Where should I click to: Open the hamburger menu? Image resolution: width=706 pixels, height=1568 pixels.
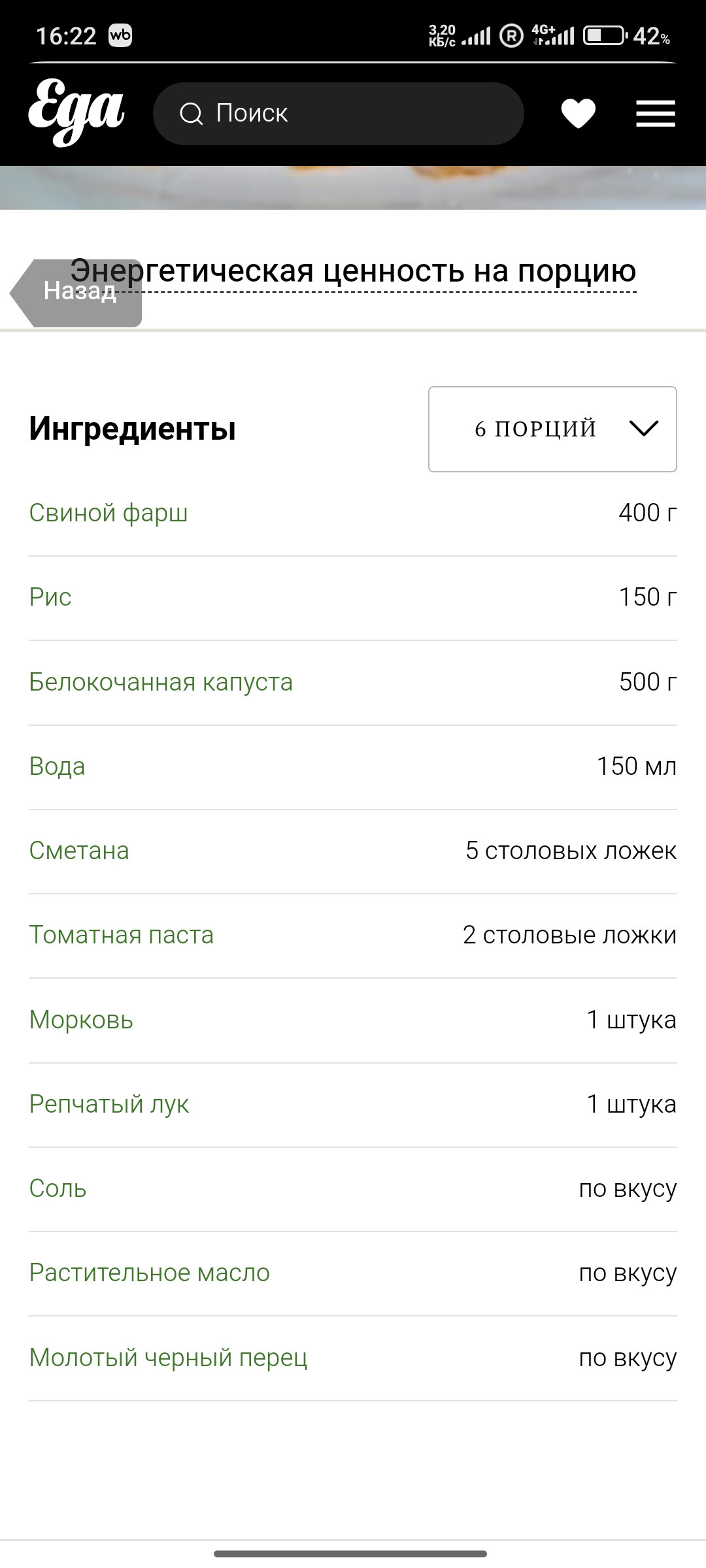656,114
